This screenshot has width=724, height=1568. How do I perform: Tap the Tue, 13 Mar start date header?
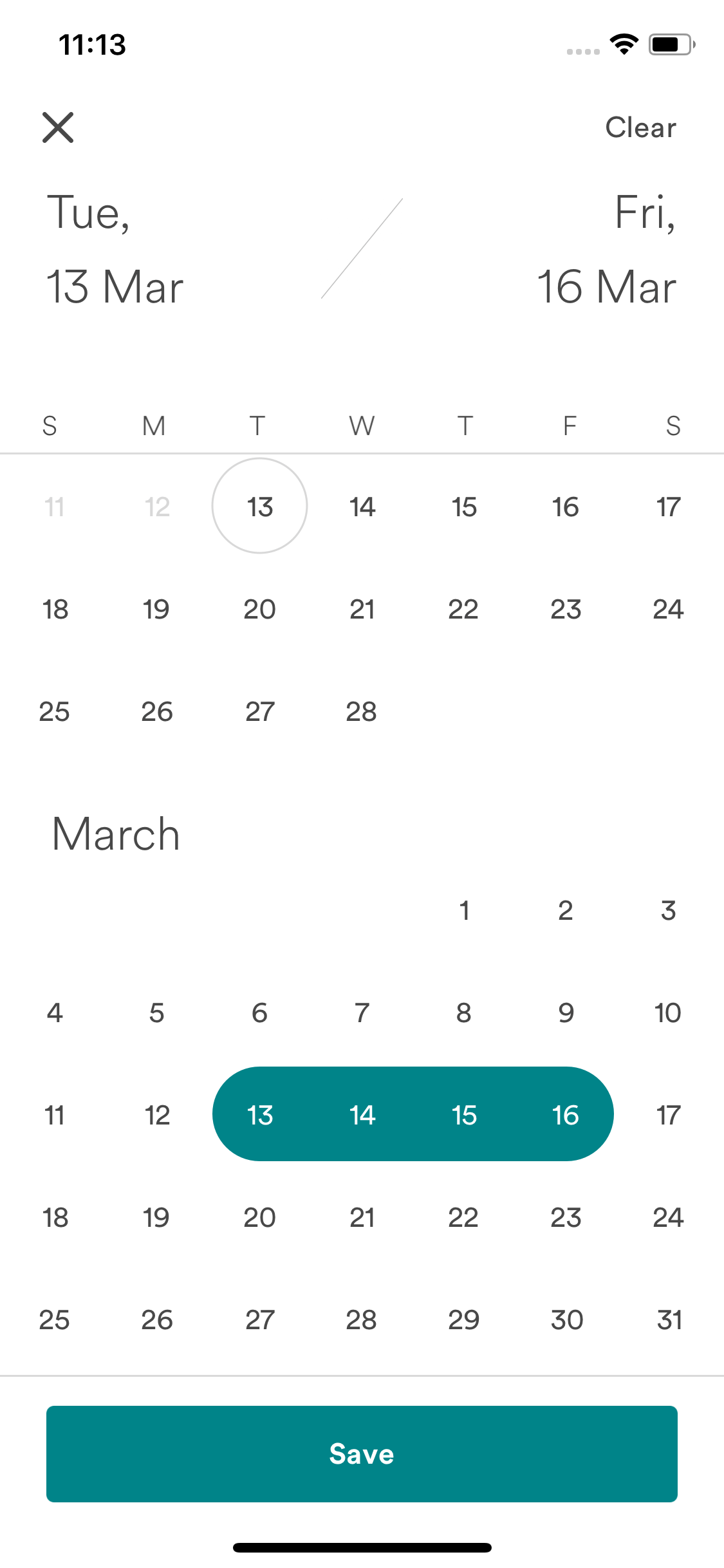[115, 248]
